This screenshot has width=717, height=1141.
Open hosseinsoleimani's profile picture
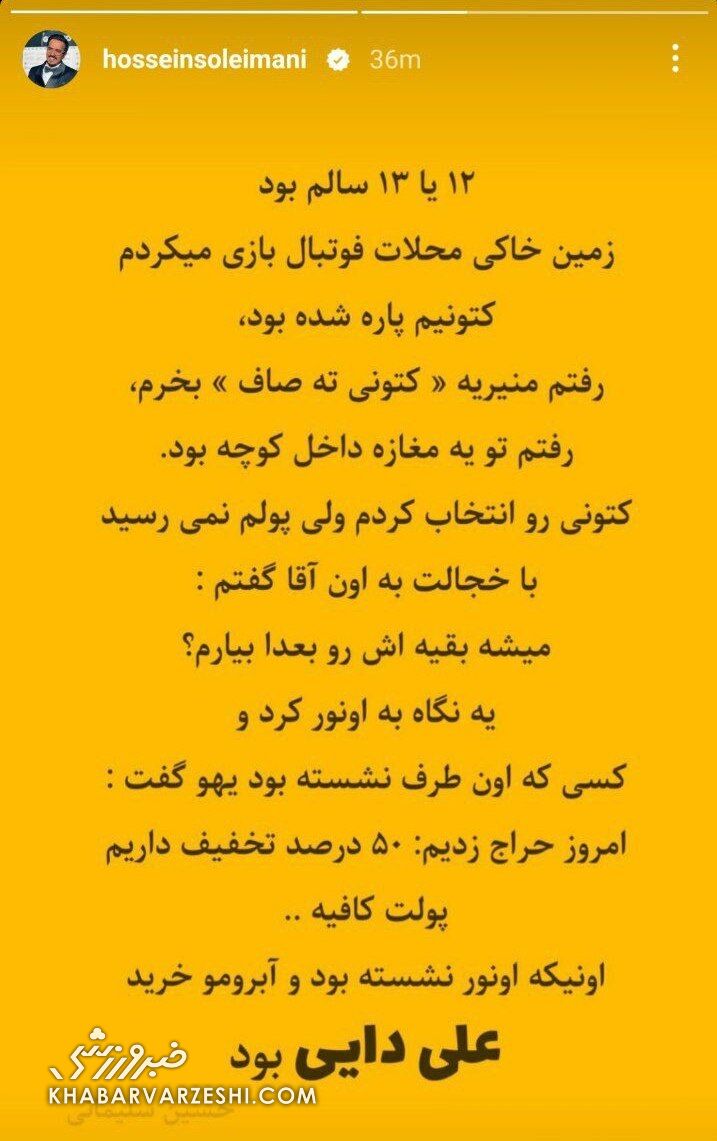click(x=52, y=59)
